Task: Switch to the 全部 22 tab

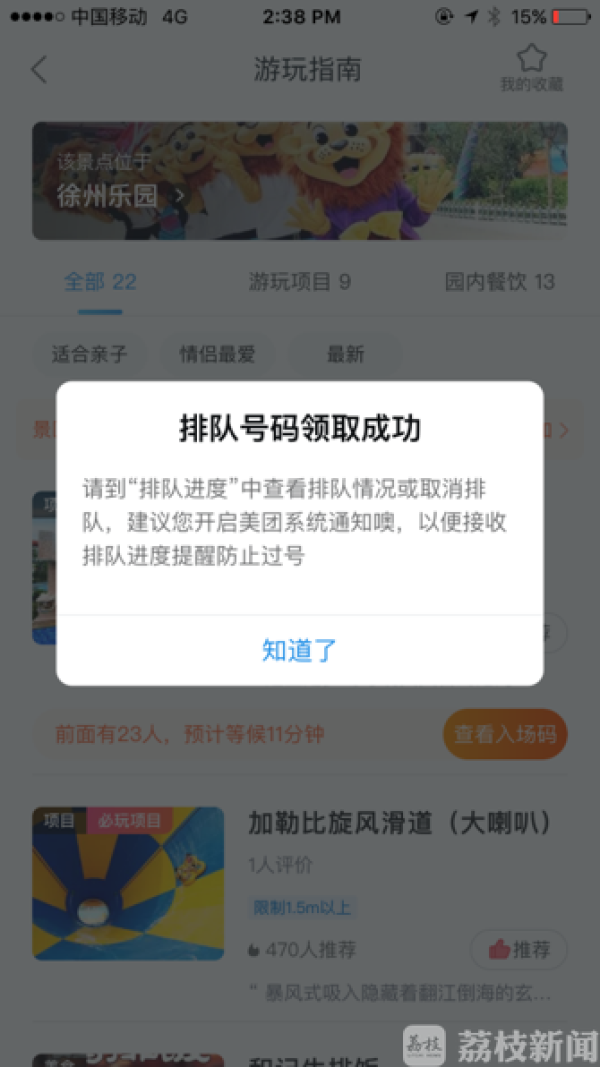Action: tap(100, 282)
